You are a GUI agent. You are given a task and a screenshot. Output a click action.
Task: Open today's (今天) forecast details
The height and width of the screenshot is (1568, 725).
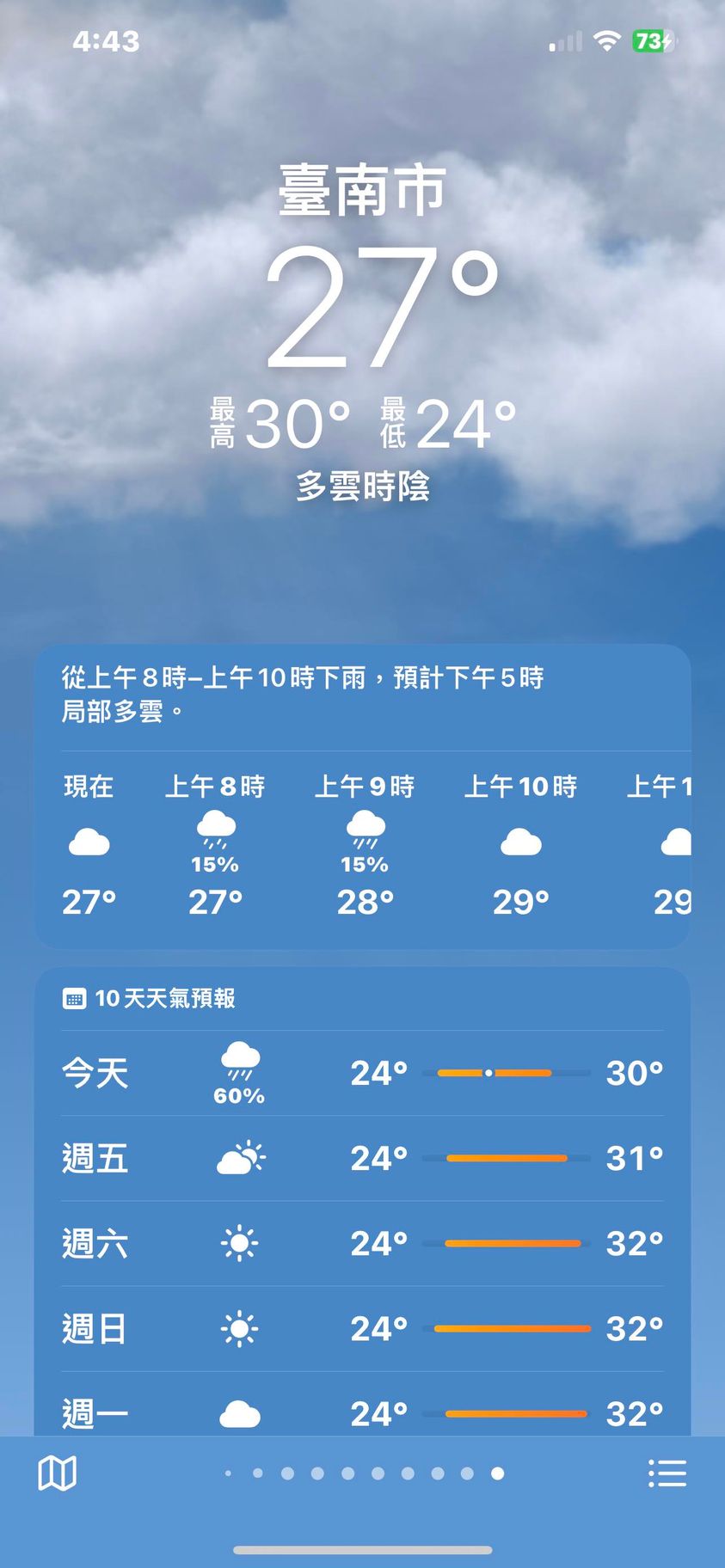pos(362,1073)
